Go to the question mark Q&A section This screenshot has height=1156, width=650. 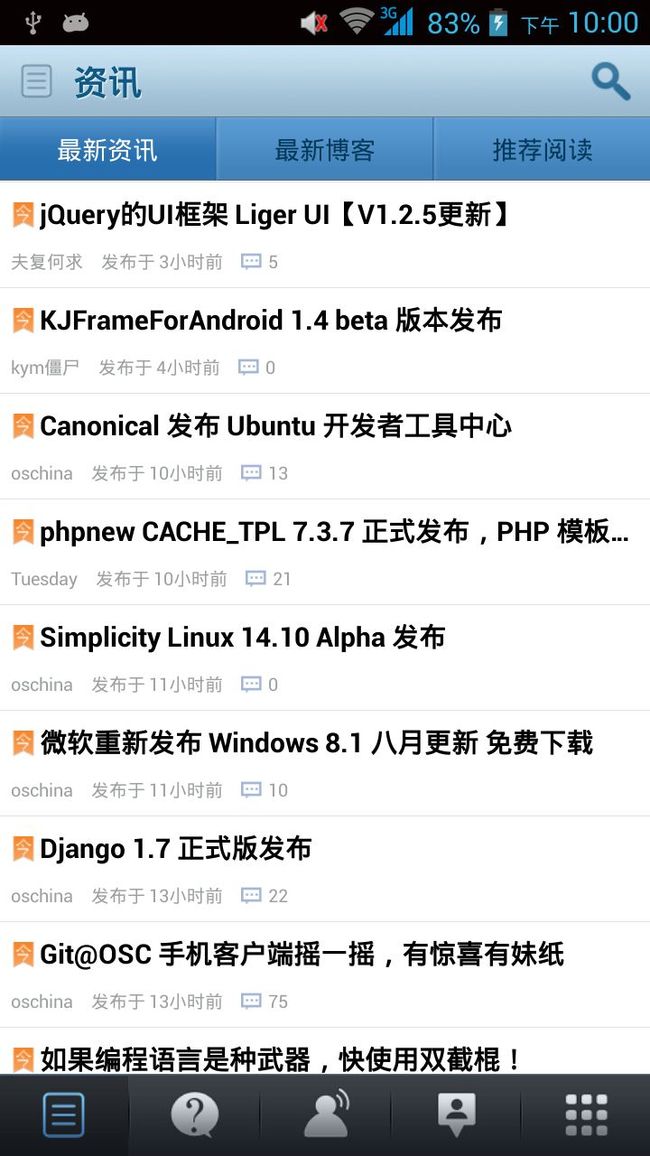(195, 1115)
